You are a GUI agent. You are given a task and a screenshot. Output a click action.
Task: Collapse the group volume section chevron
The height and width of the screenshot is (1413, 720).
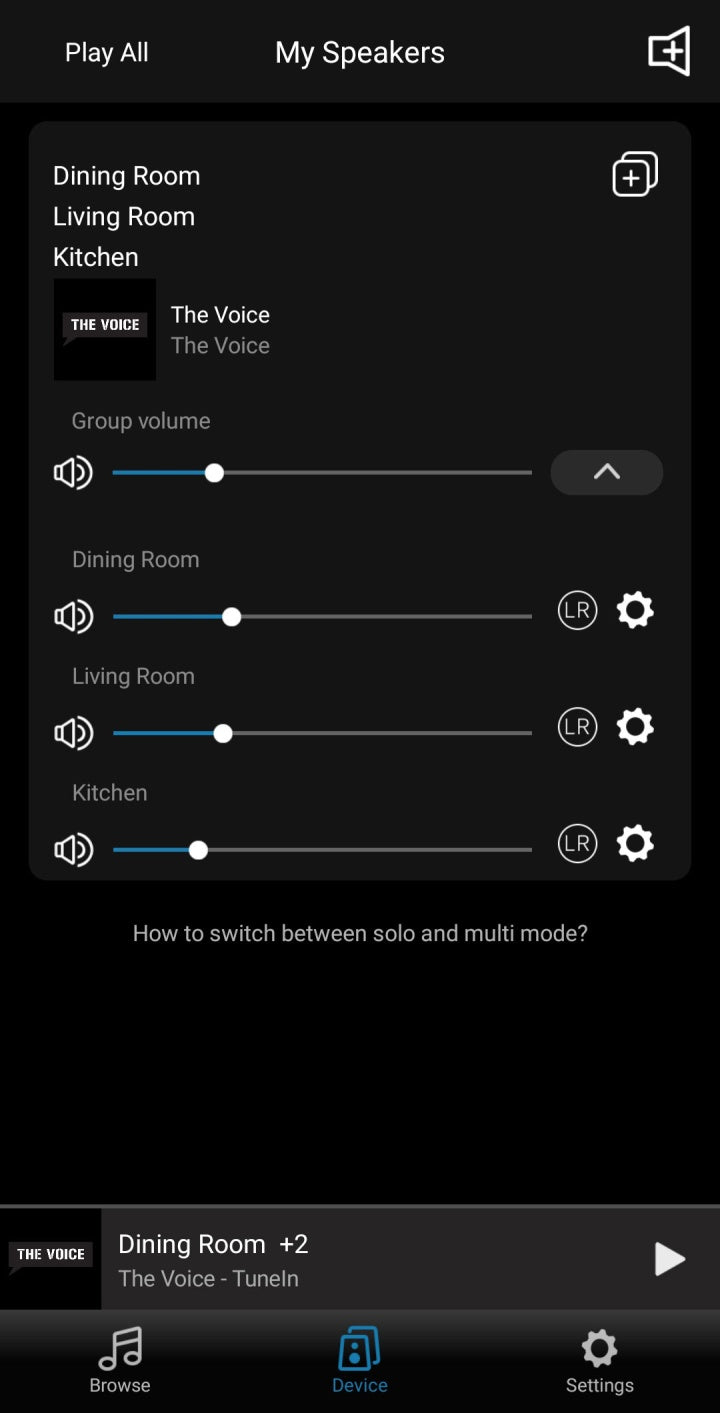point(606,472)
